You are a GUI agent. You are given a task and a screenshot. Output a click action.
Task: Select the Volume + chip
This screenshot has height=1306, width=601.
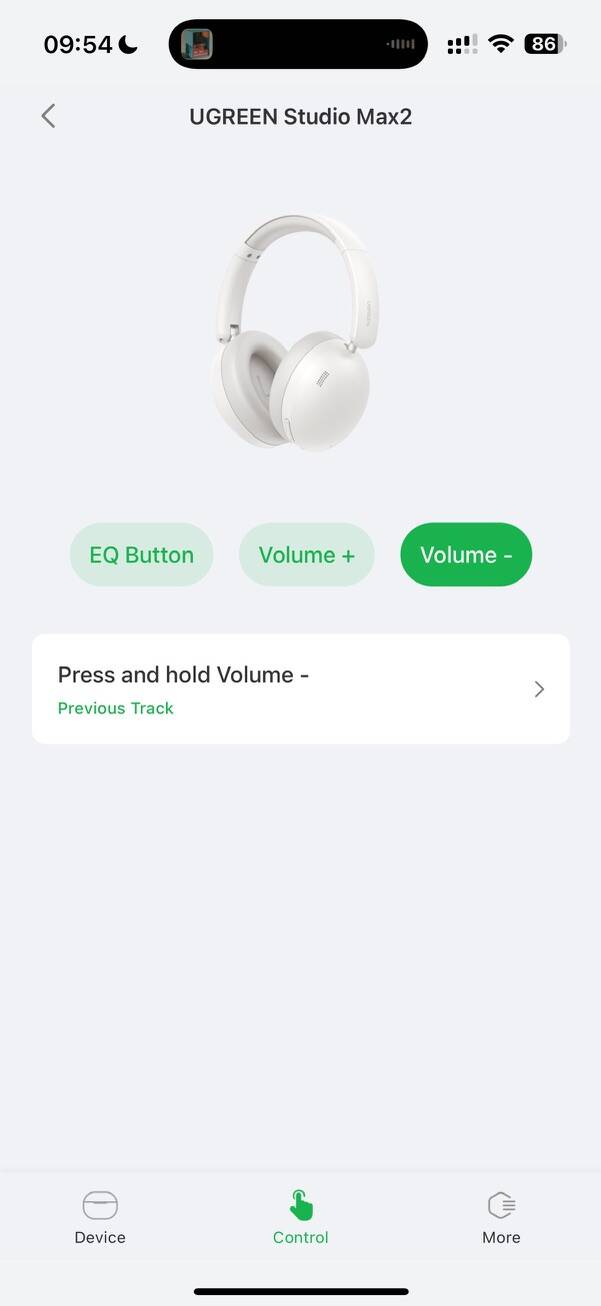[306, 555]
